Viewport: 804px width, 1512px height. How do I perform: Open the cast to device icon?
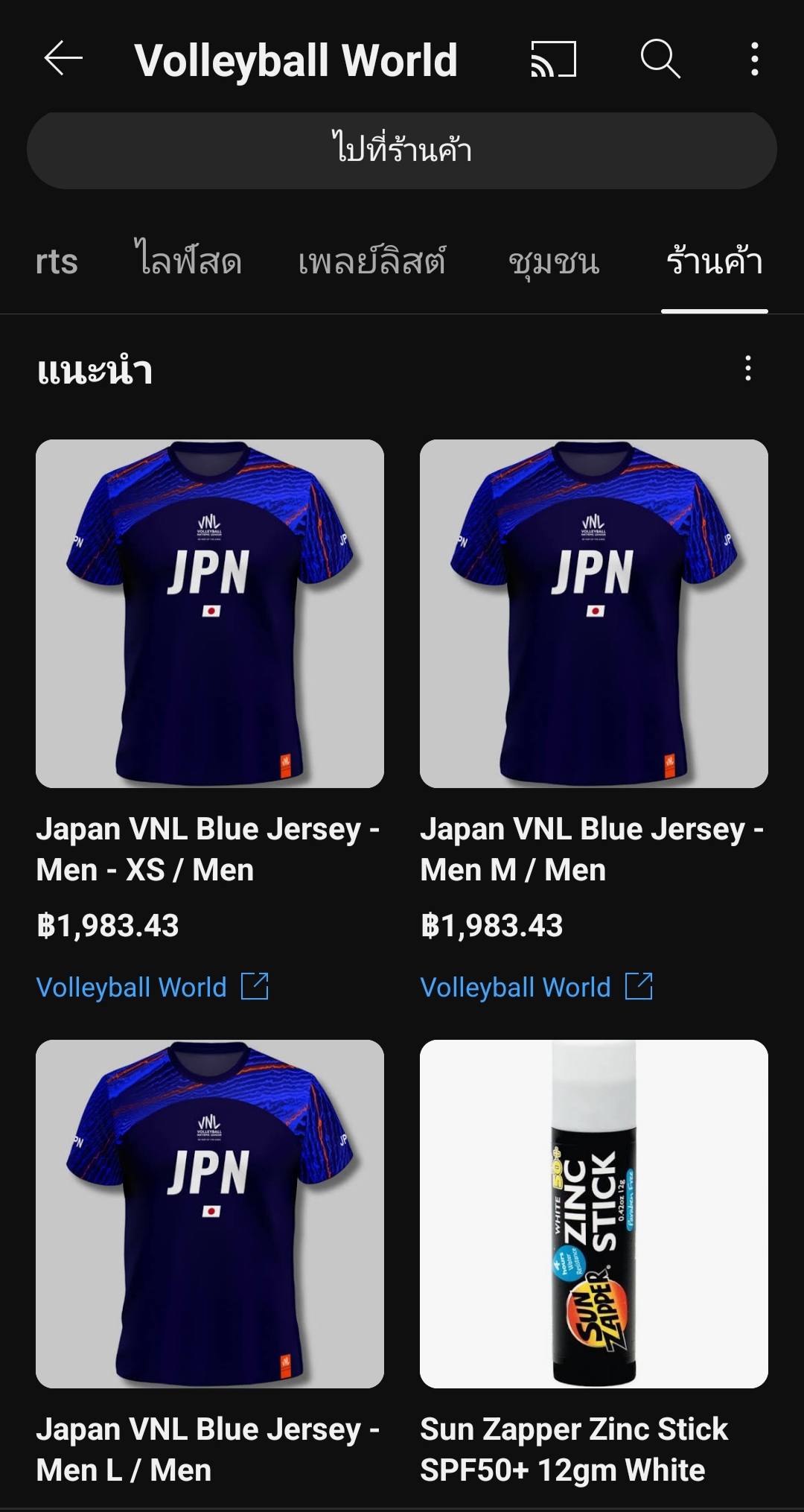pyautogui.click(x=553, y=59)
